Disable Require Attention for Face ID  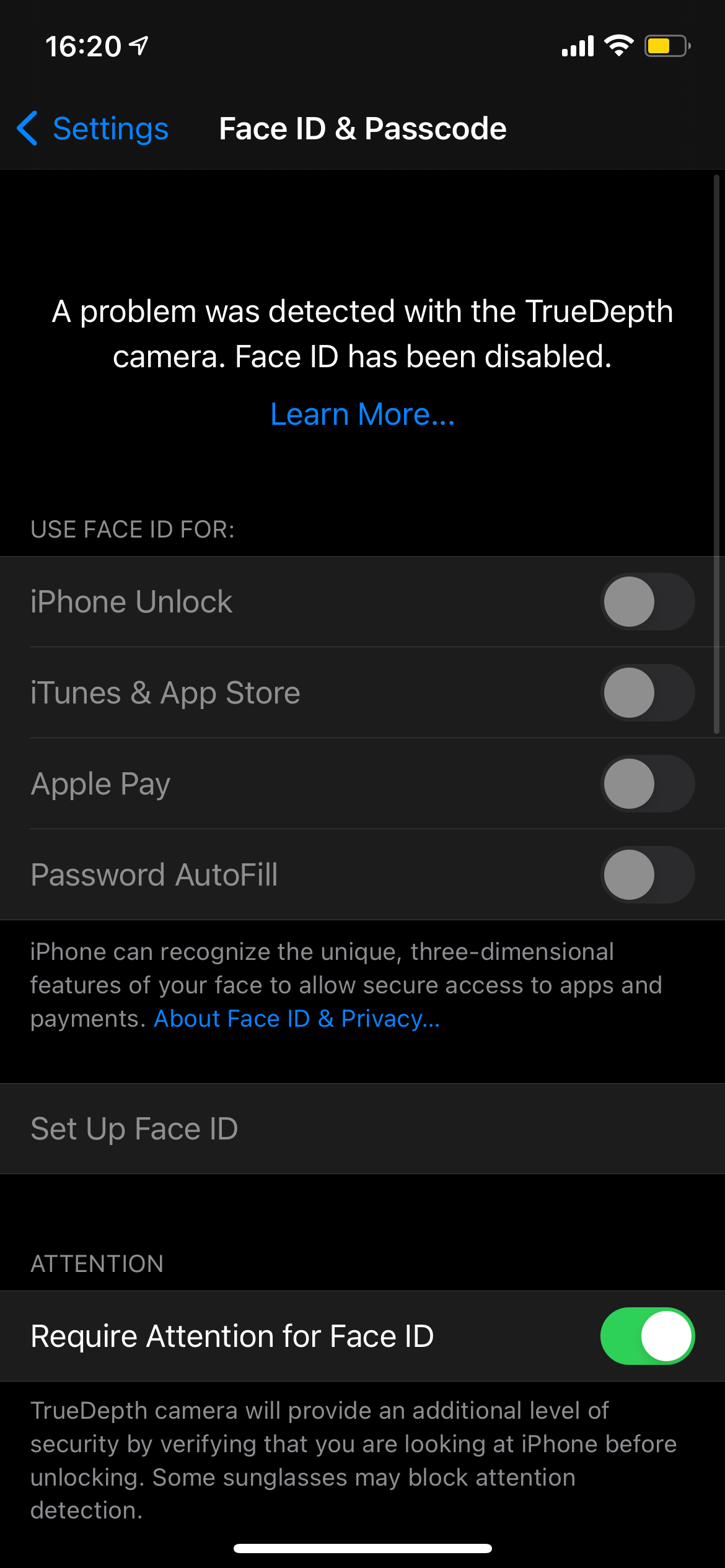[647, 1335]
